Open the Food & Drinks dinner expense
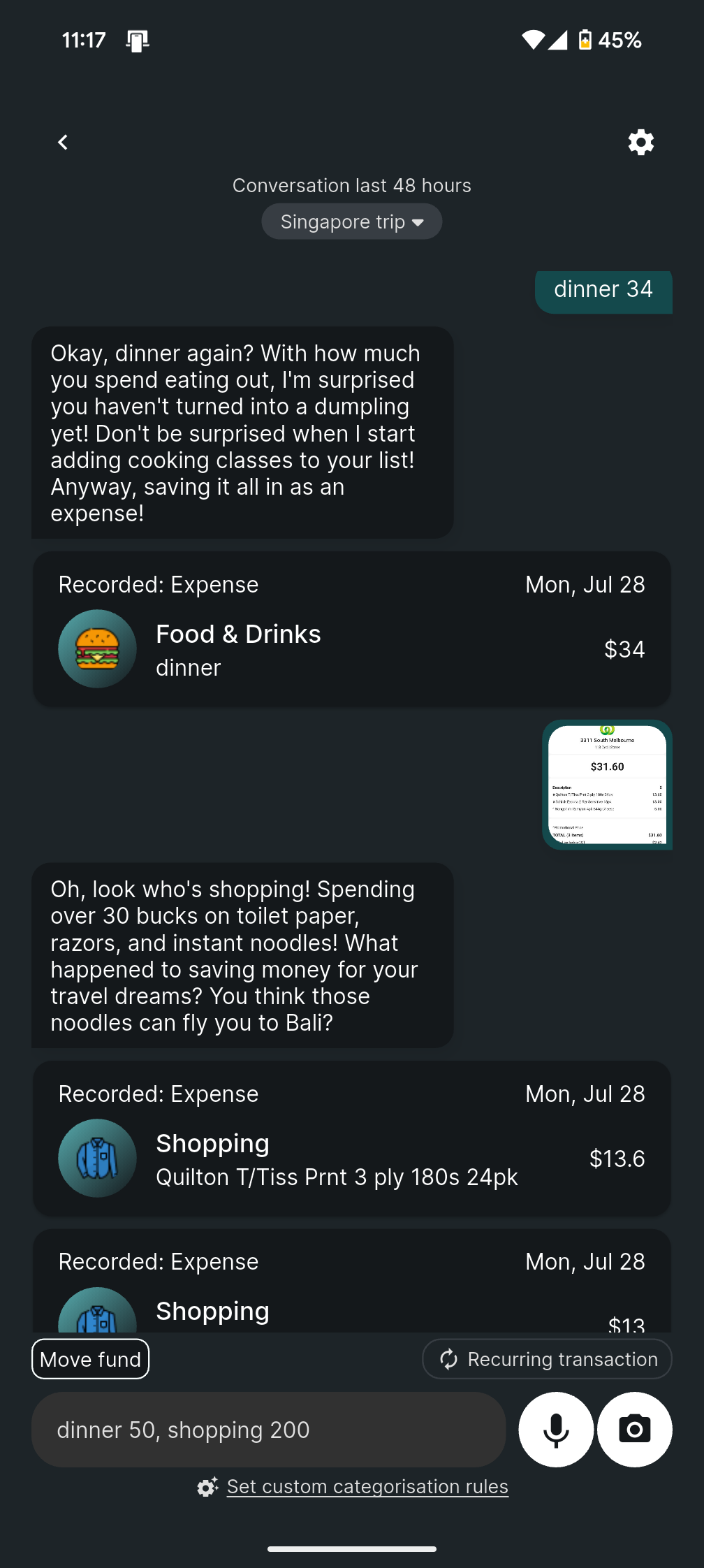Image resolution: width=704 pixels, height=1568 pixels. pyautogui.click(x=351, y=629)
